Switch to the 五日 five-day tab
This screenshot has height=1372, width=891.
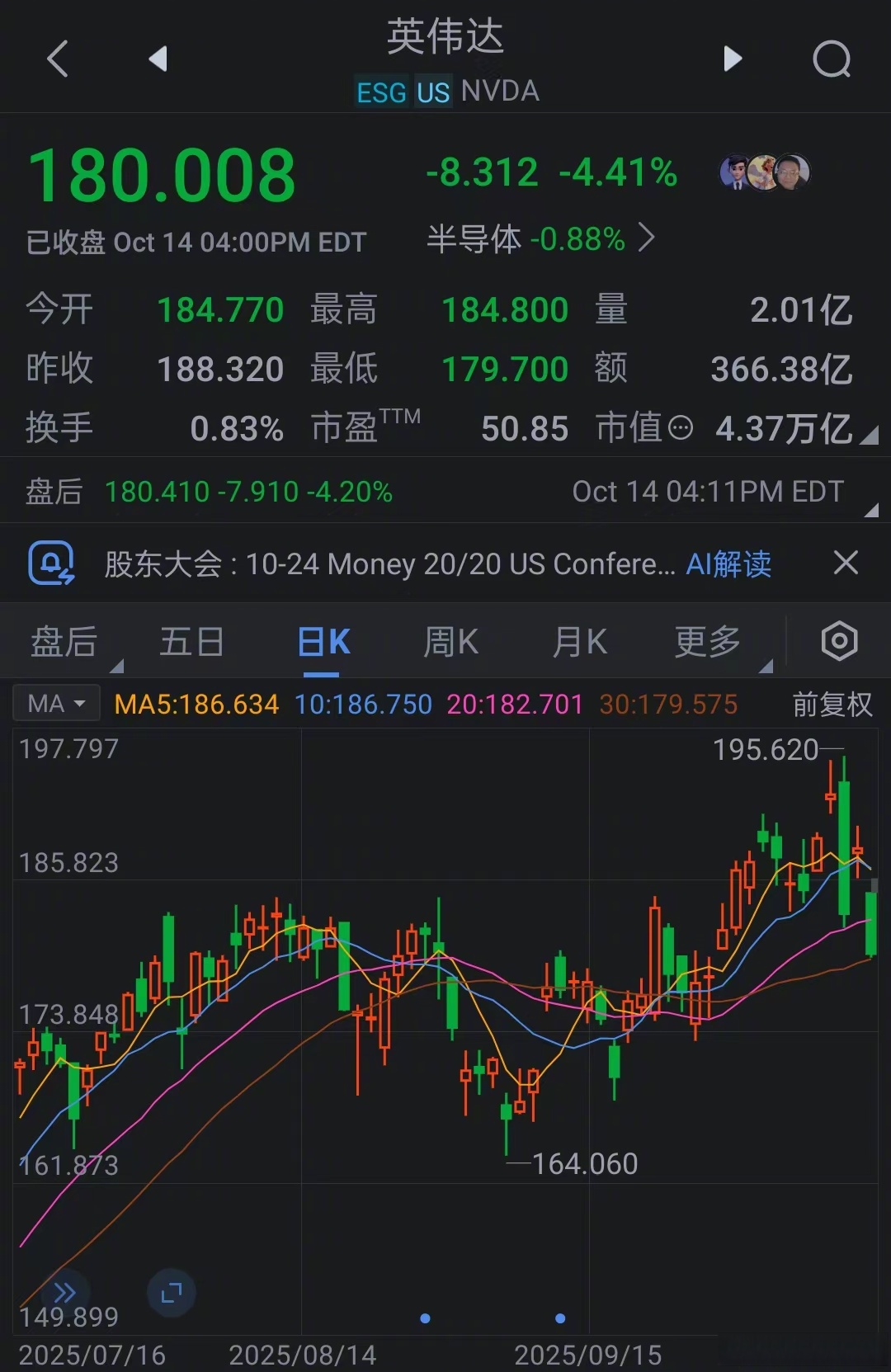191,640
